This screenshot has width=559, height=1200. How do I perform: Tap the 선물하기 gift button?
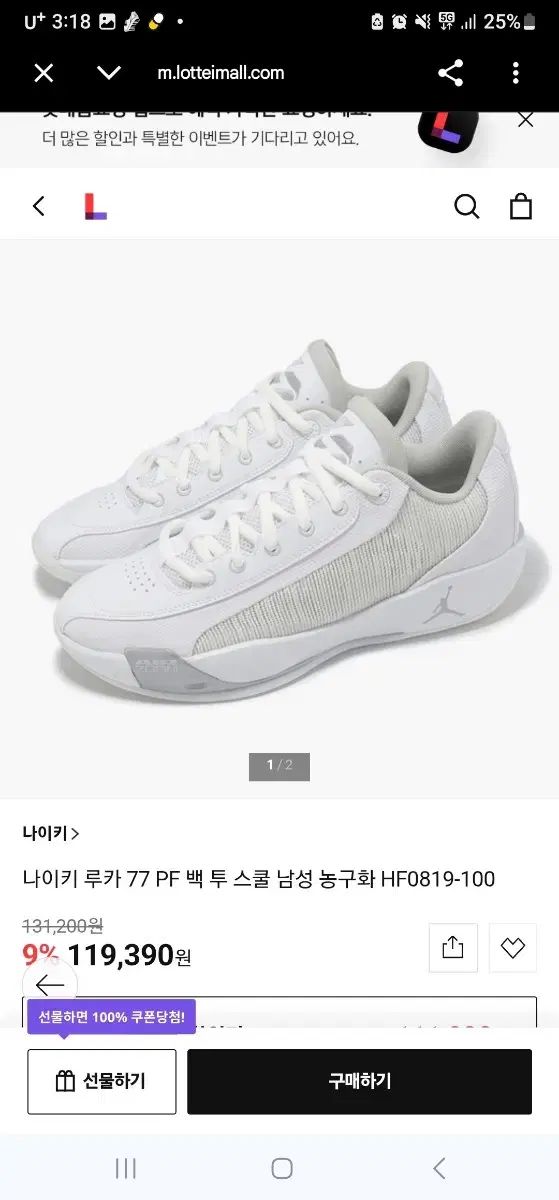point(102,1081)
